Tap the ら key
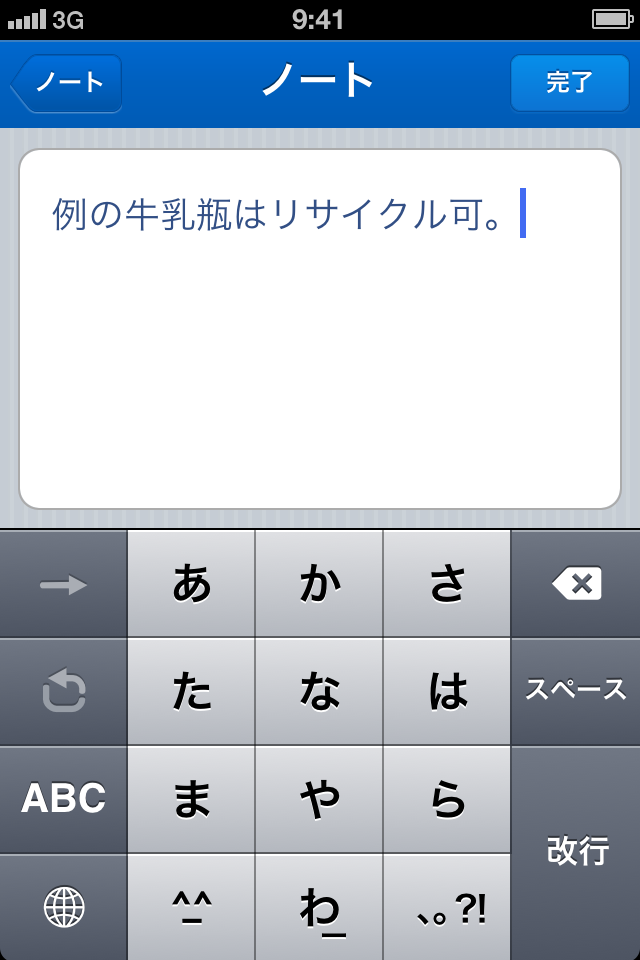This screenshot has height=960, width=640. click(447, 799)
